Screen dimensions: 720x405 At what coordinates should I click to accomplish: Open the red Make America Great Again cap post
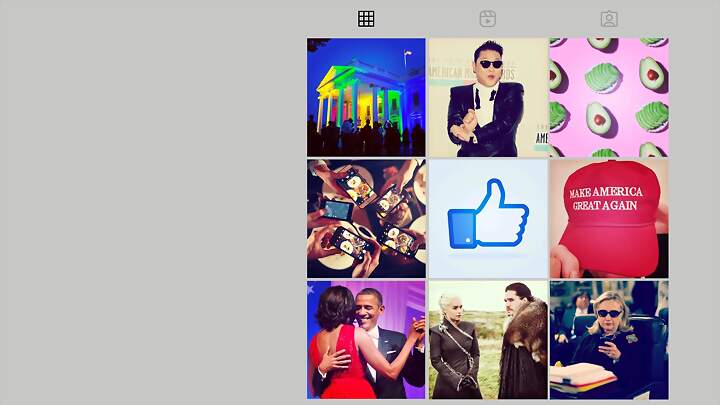[x=609, y=218]
